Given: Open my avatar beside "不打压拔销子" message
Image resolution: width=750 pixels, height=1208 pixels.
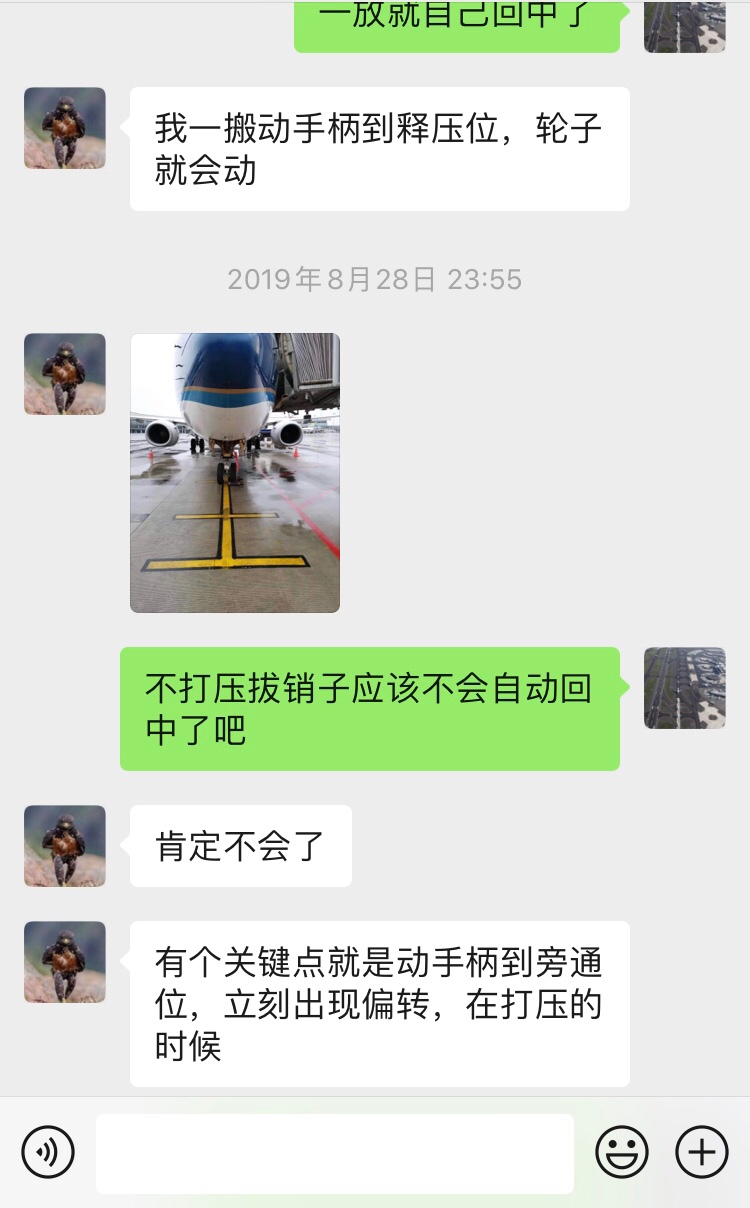Looking at the screenshot, I should (x=685, y=688).
